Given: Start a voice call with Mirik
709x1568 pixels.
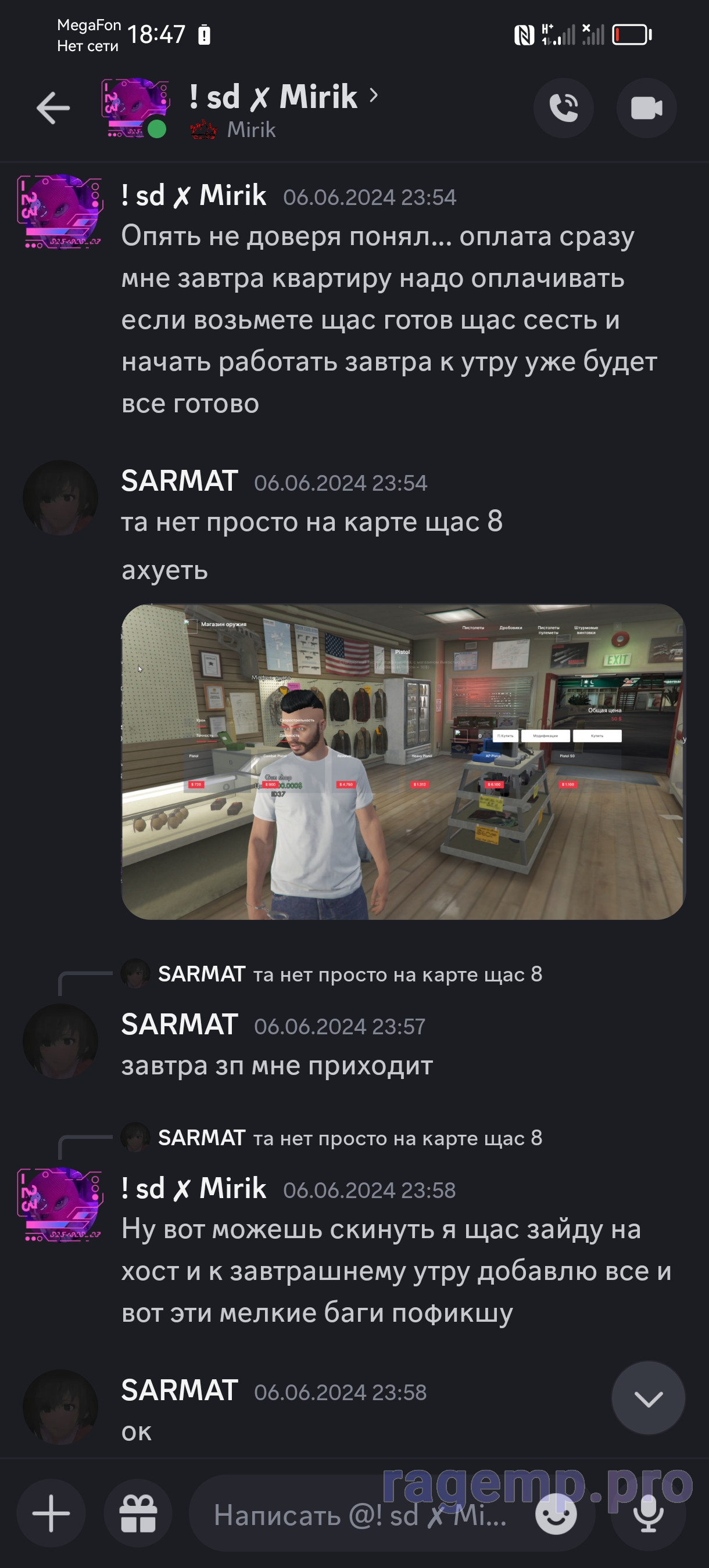Looking at the screenshot, I should [x=564, y=109].
